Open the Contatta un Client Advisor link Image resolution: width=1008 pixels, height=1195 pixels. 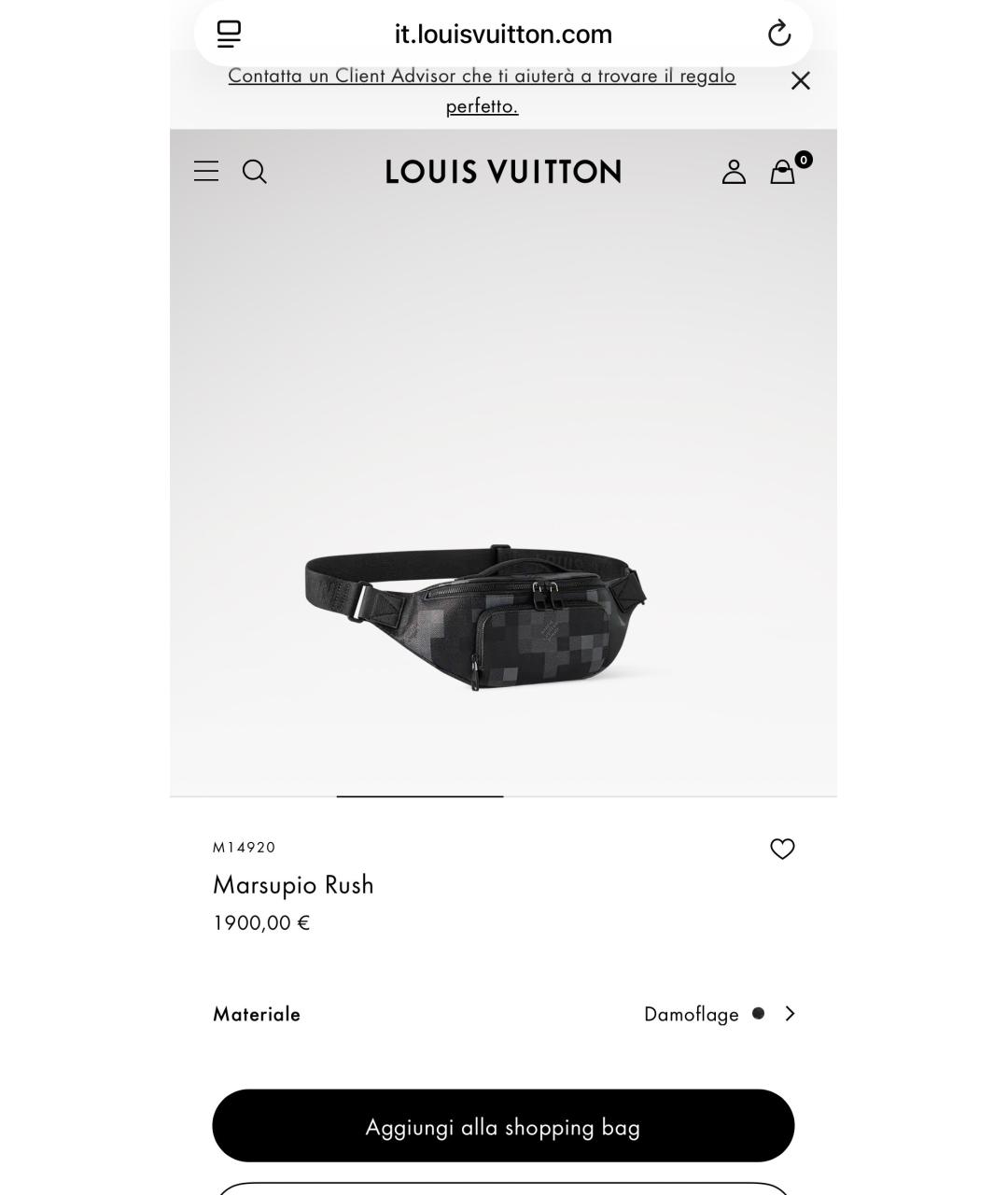482,76
